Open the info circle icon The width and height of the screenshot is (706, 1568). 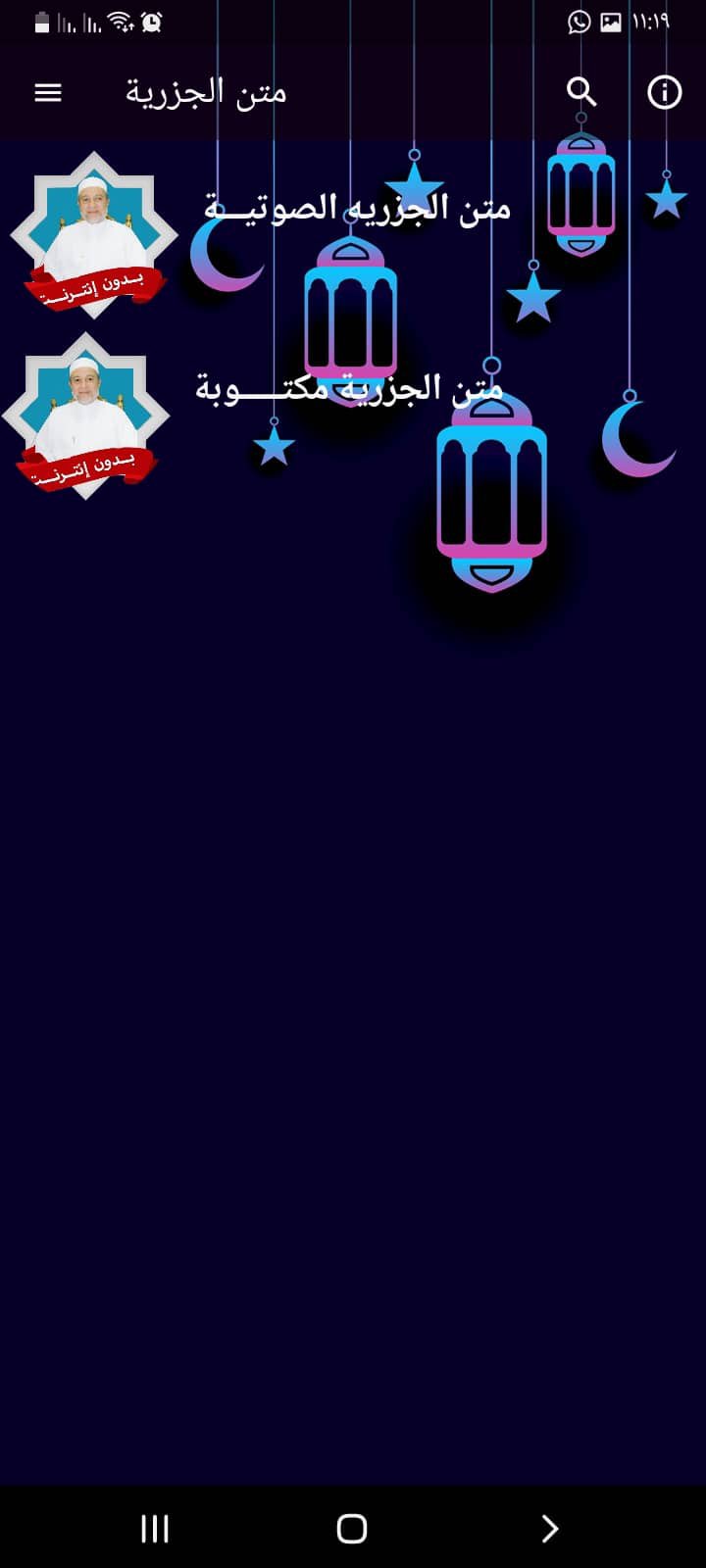coord(664,92)
